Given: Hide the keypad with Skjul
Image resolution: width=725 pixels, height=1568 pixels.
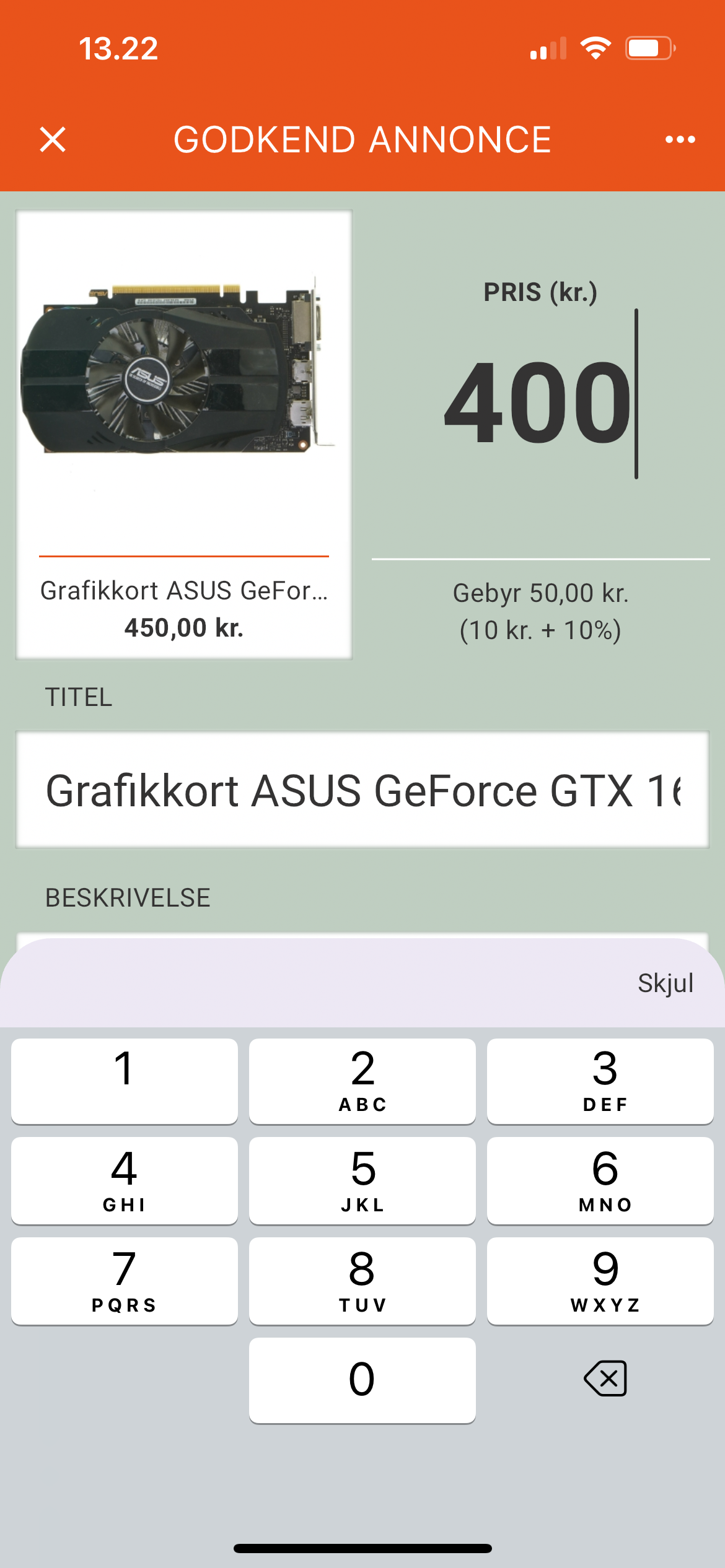Looking at the screenshot, I should (x=665, y=983).
